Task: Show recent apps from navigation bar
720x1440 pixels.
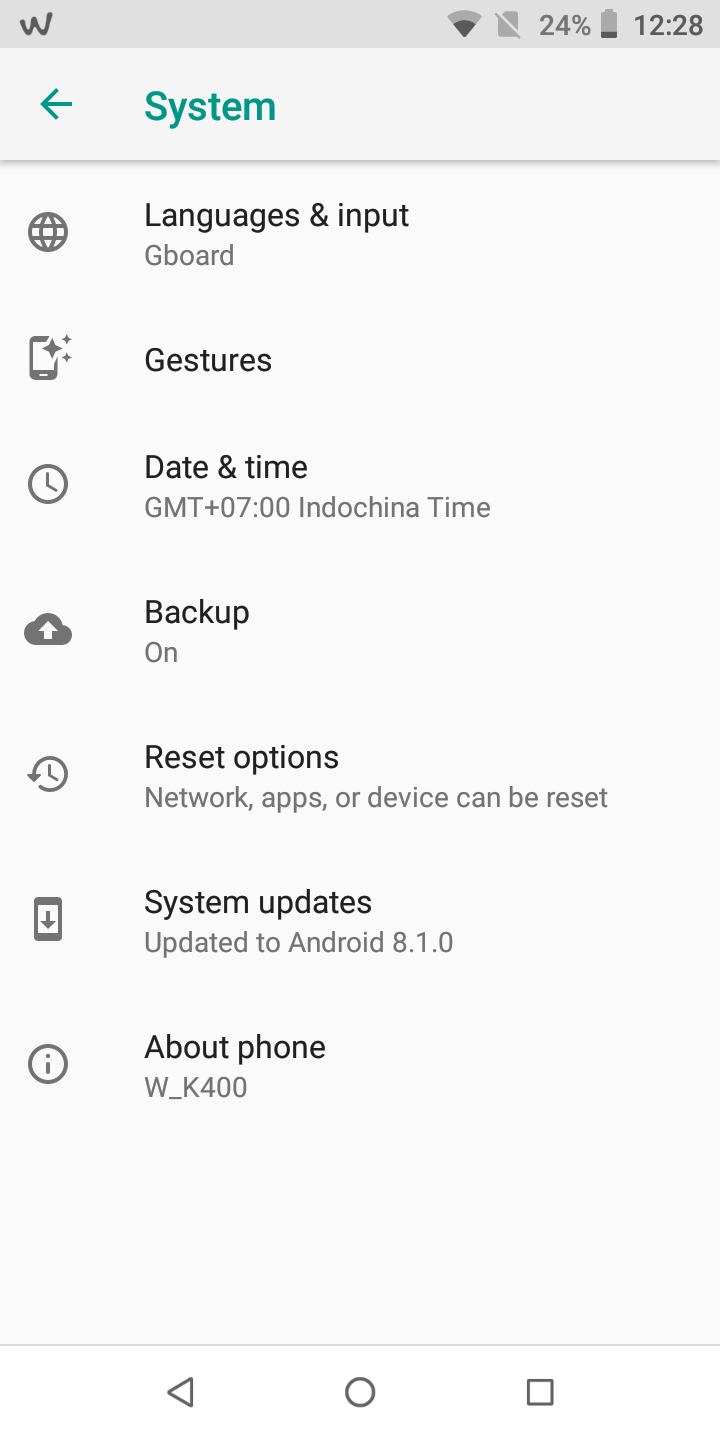Action: [540, 1392]
